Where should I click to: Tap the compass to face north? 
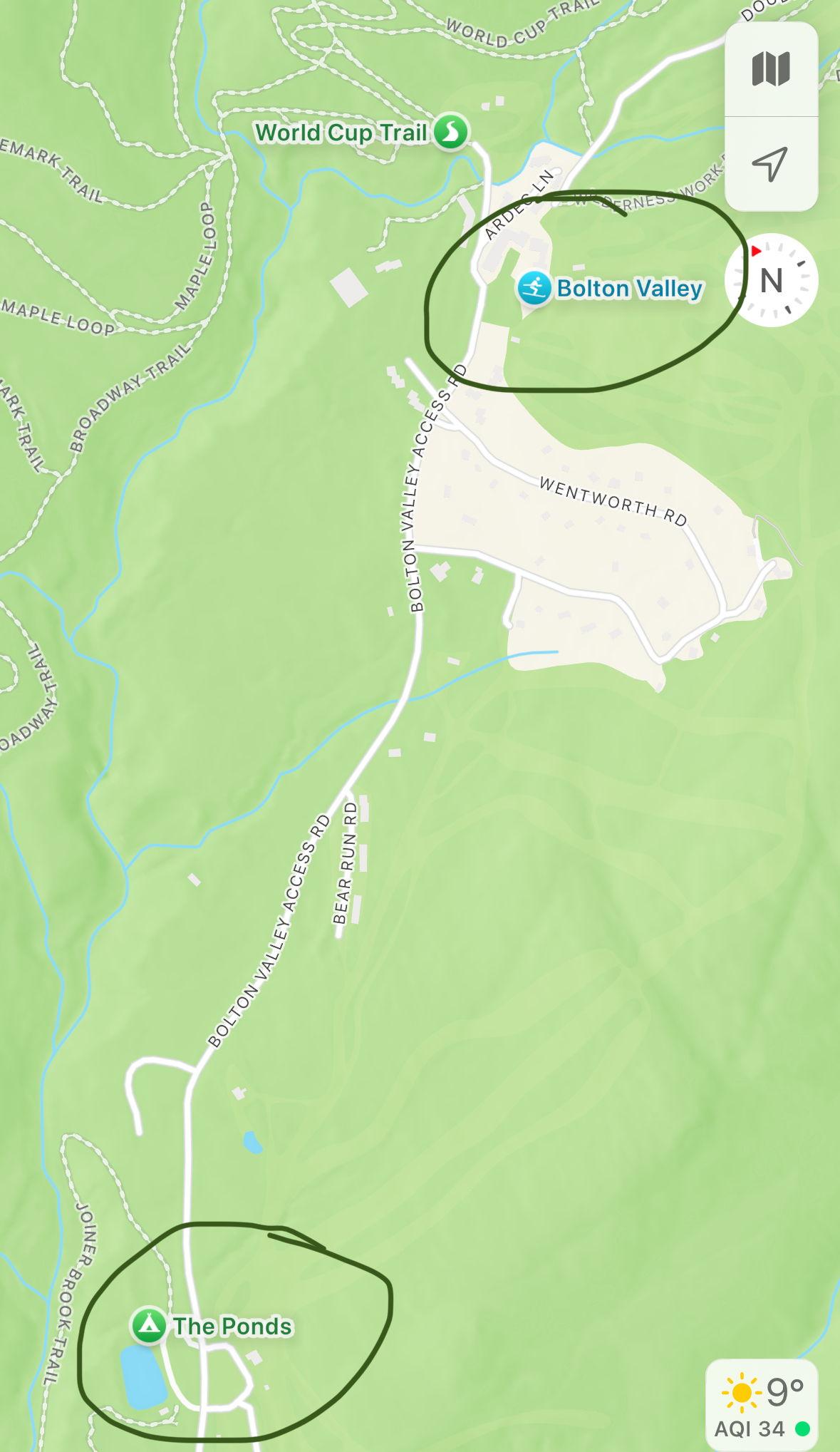(772, 279)
